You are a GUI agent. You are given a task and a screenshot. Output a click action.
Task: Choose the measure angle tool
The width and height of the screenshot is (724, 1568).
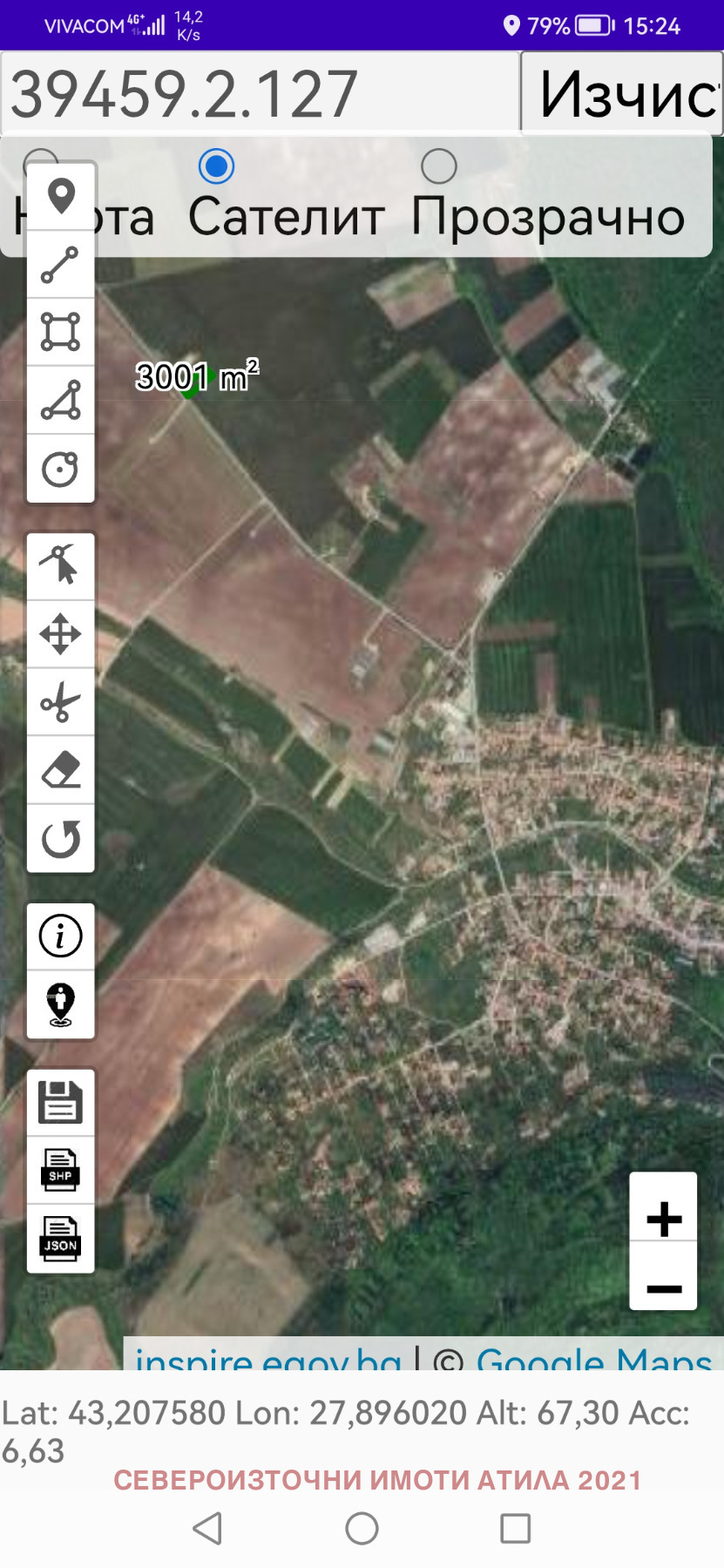[60, 400]
